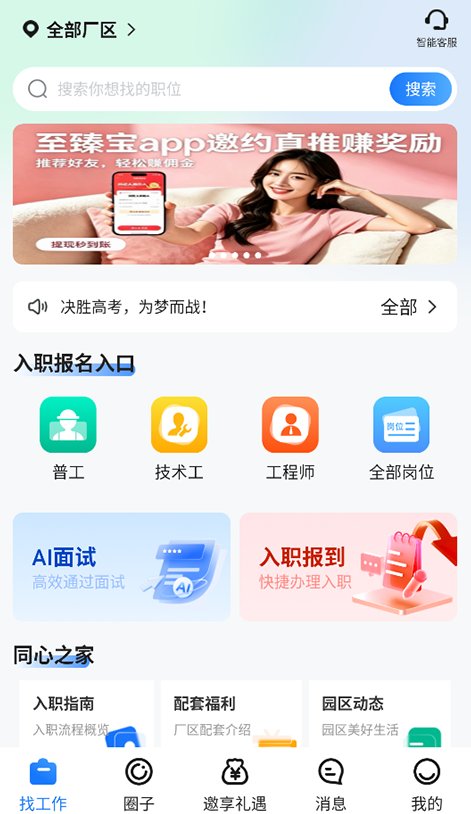
Task: Select the 找工作 tab
Action: (x=43, y=784)
